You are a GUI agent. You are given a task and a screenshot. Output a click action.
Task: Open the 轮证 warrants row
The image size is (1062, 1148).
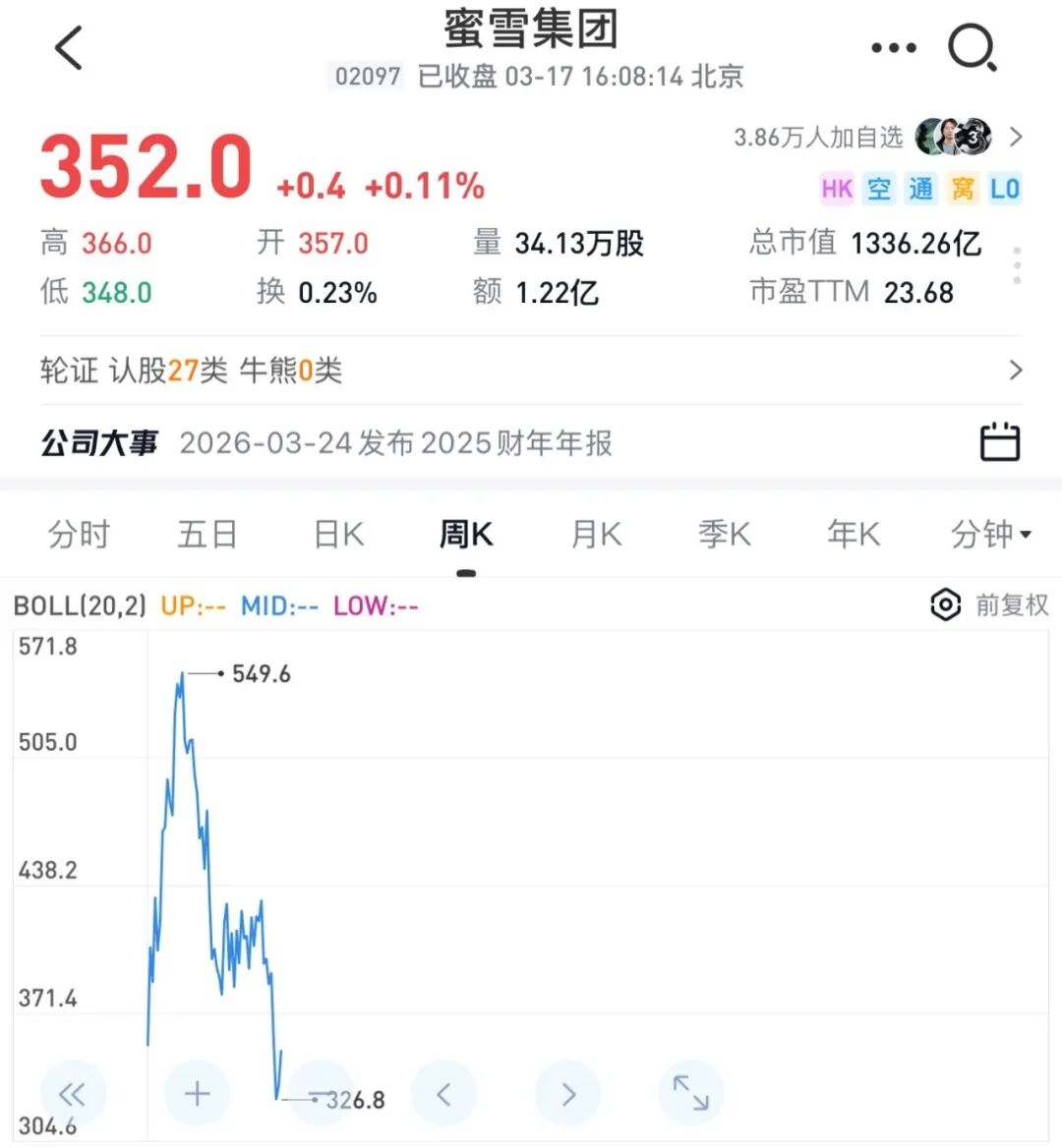[x=531, y=371]
